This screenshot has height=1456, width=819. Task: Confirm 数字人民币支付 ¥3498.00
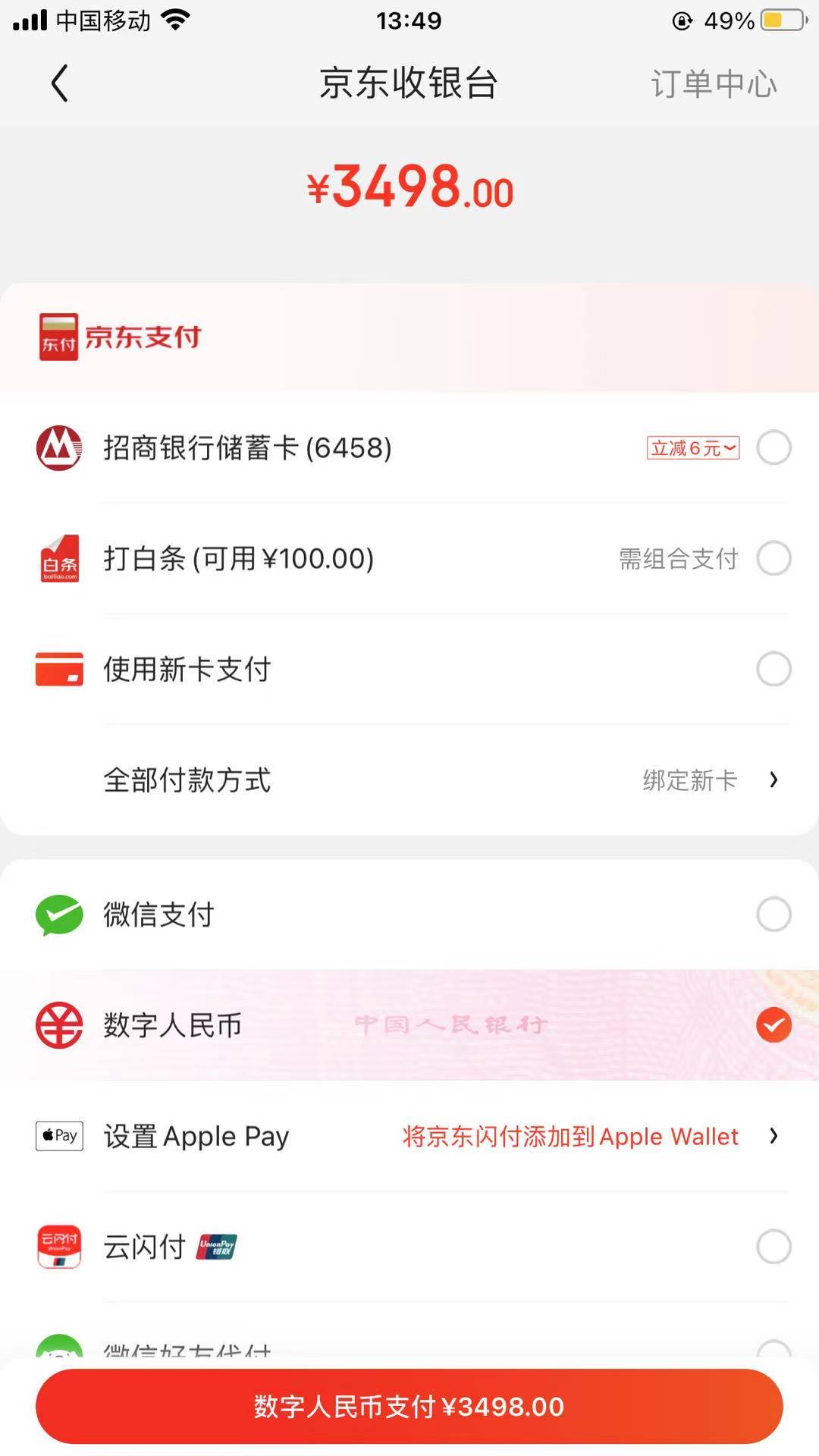click(409, 1407)
